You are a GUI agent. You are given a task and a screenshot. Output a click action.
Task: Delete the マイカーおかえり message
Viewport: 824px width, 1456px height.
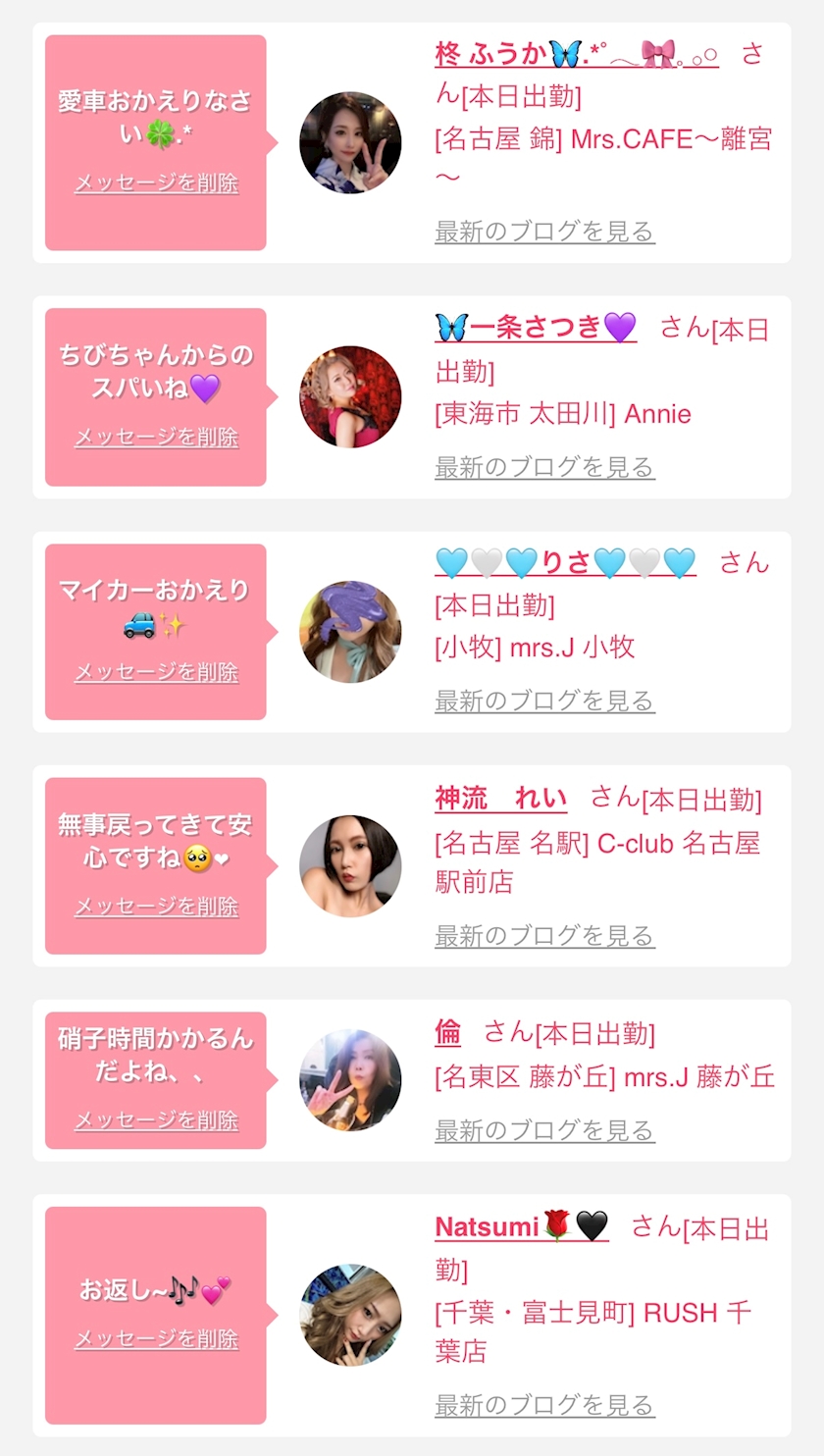click(156, 672)
